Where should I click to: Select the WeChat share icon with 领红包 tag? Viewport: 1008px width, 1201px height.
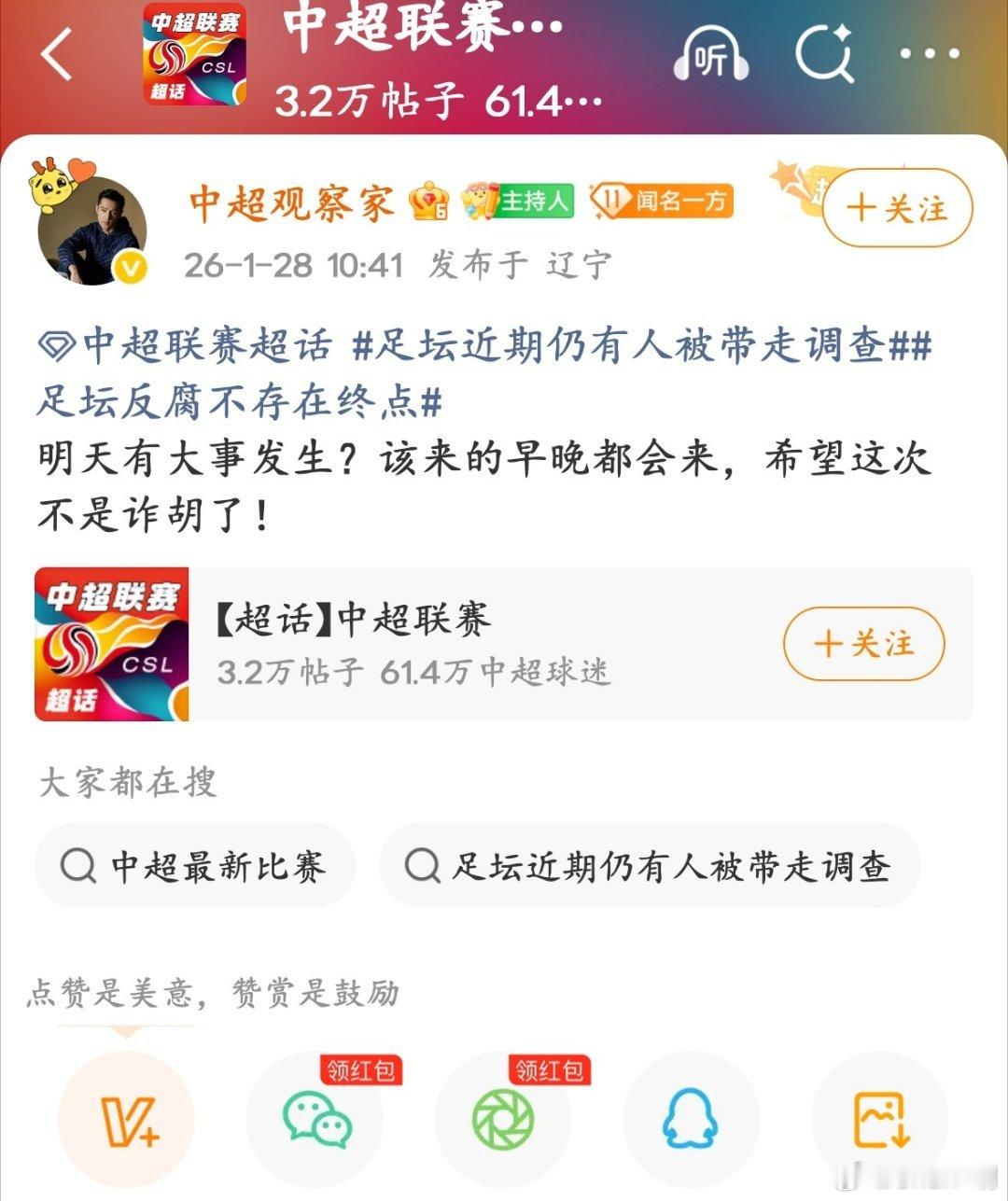tap(316, 1120)
